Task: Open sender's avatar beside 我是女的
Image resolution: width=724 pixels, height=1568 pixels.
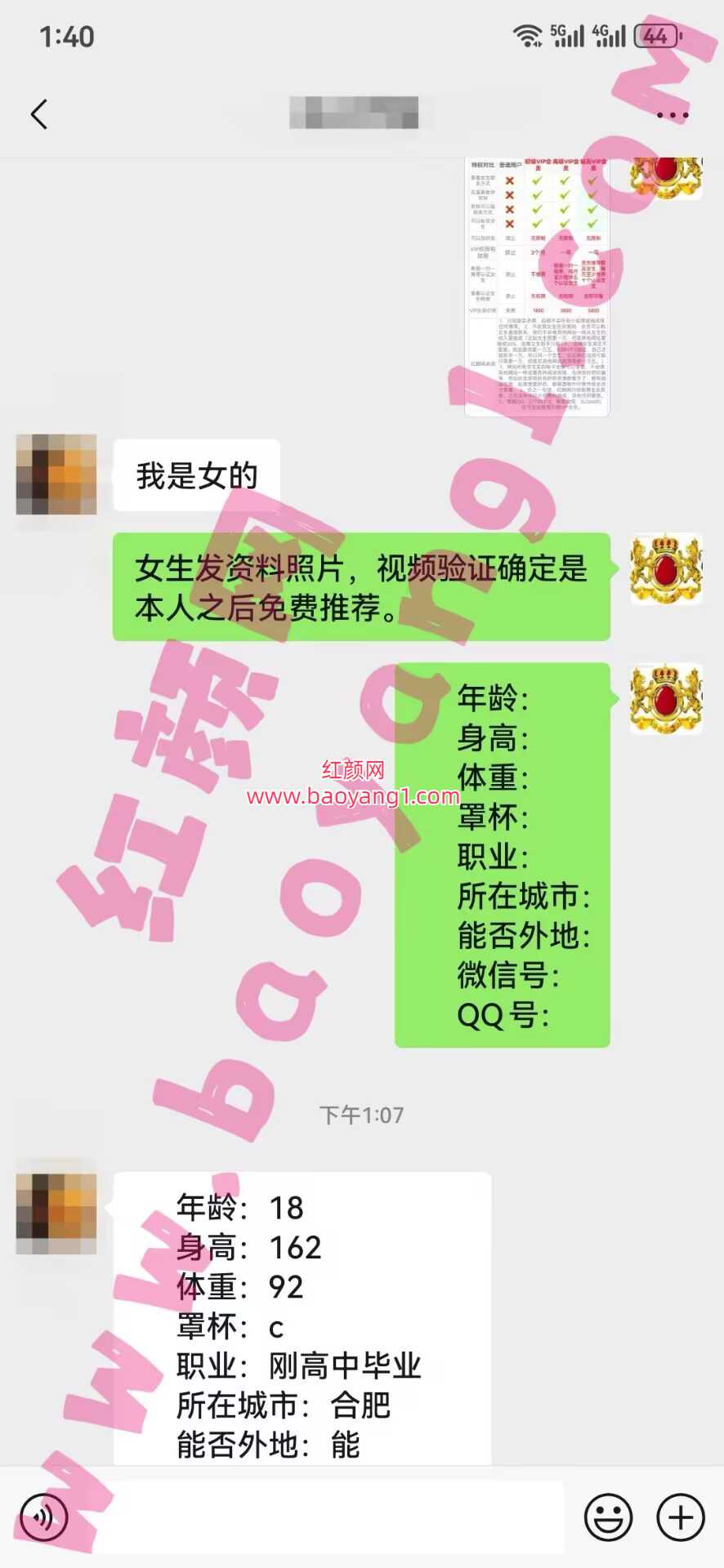Action: coord(56,474)
